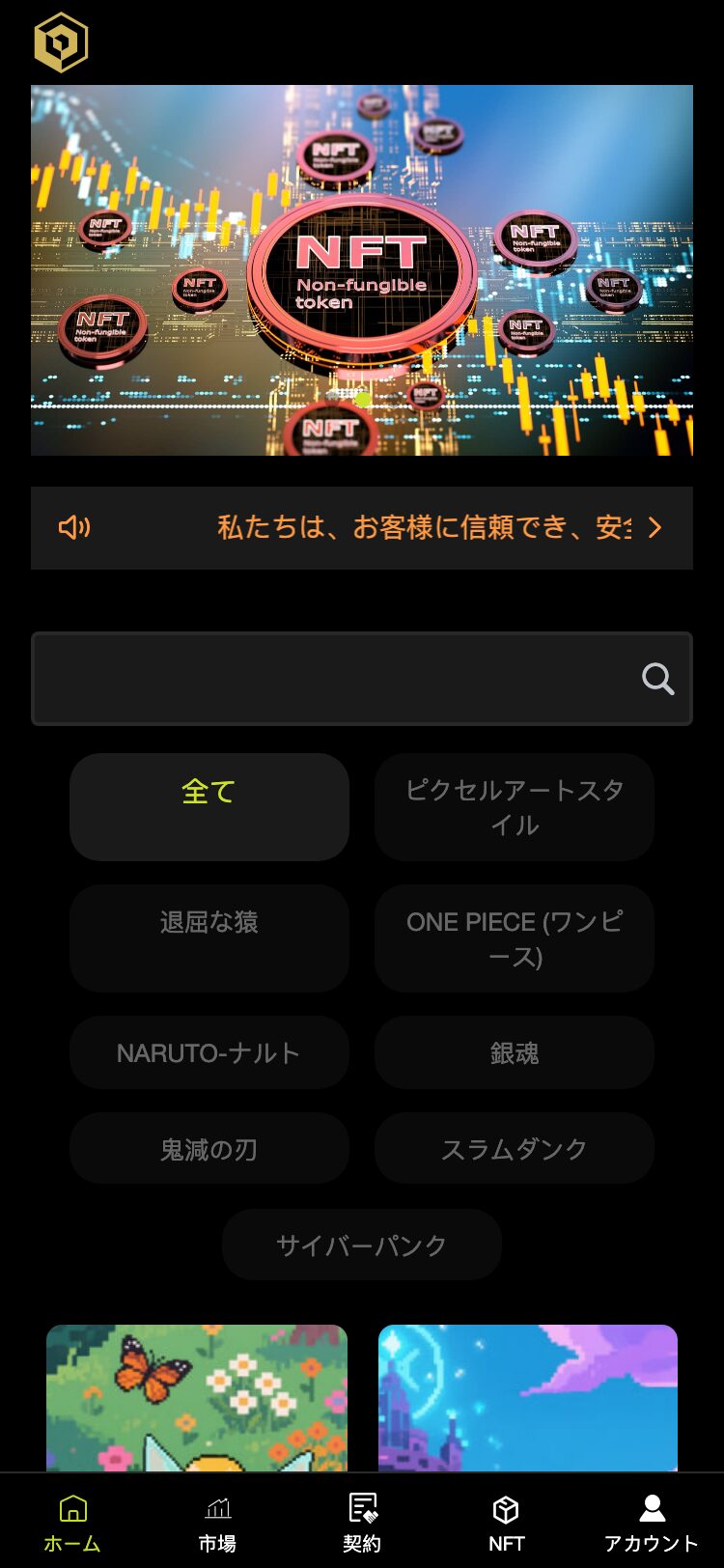This screenshot has width=724, height=1568.
Task: Select the スラムダンク chip
Action: [514, 1148]
